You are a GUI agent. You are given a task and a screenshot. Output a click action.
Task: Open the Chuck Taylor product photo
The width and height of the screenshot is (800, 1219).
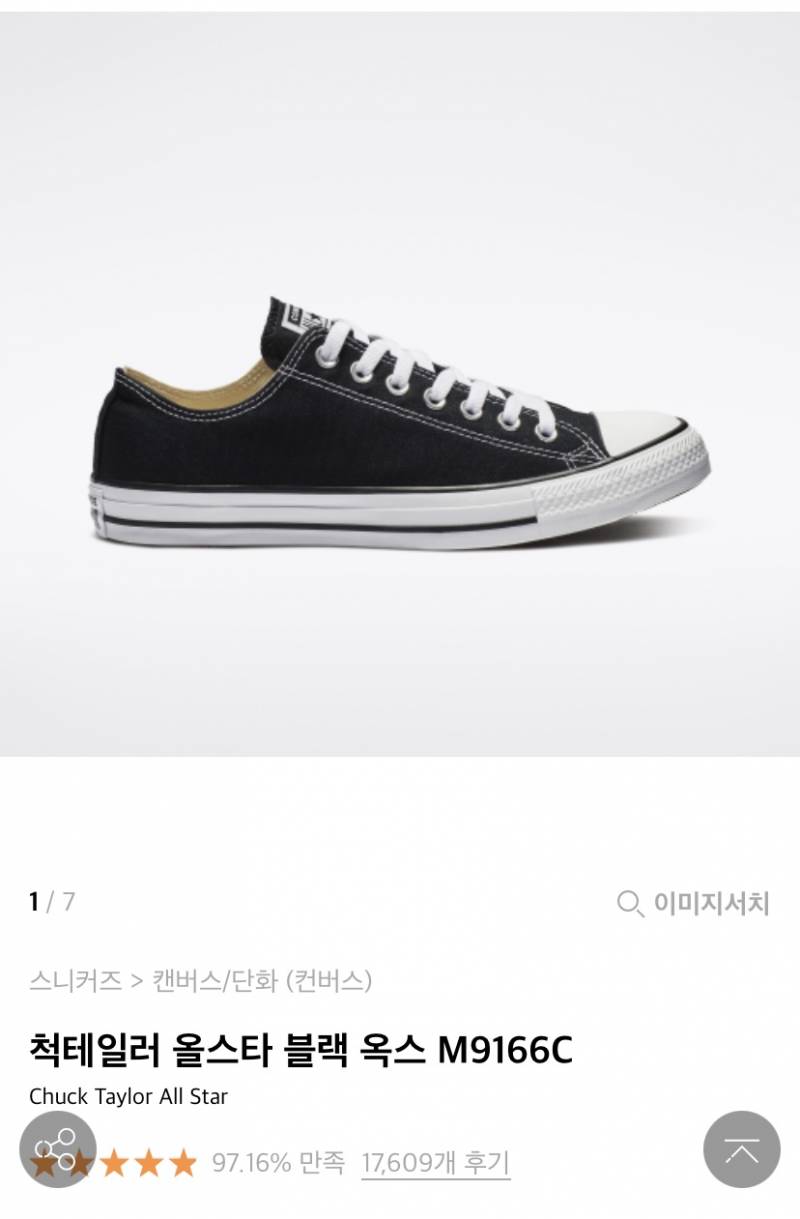click(400, 420)
